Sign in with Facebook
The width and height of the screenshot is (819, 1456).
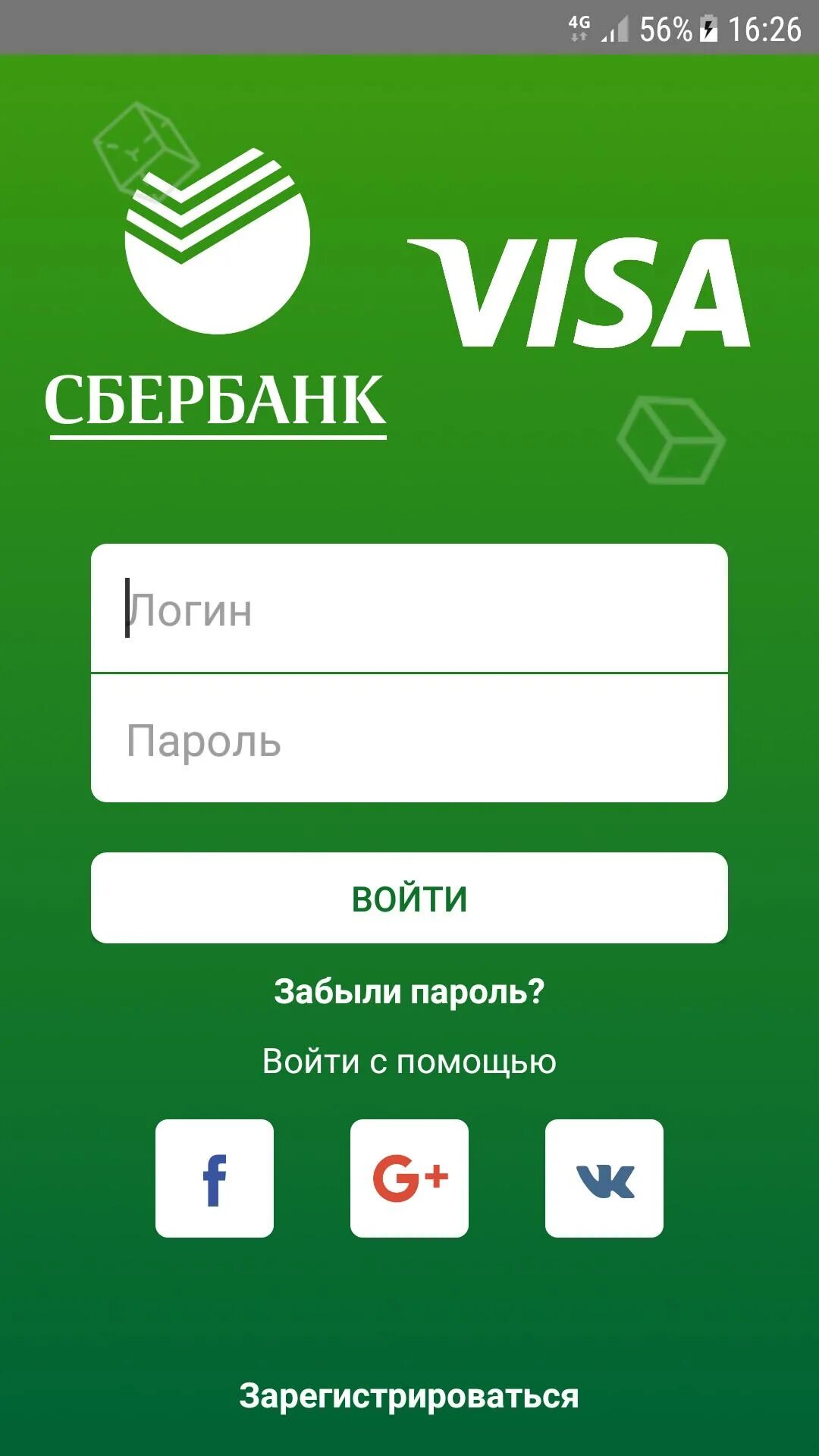(x=215, y=1178)
